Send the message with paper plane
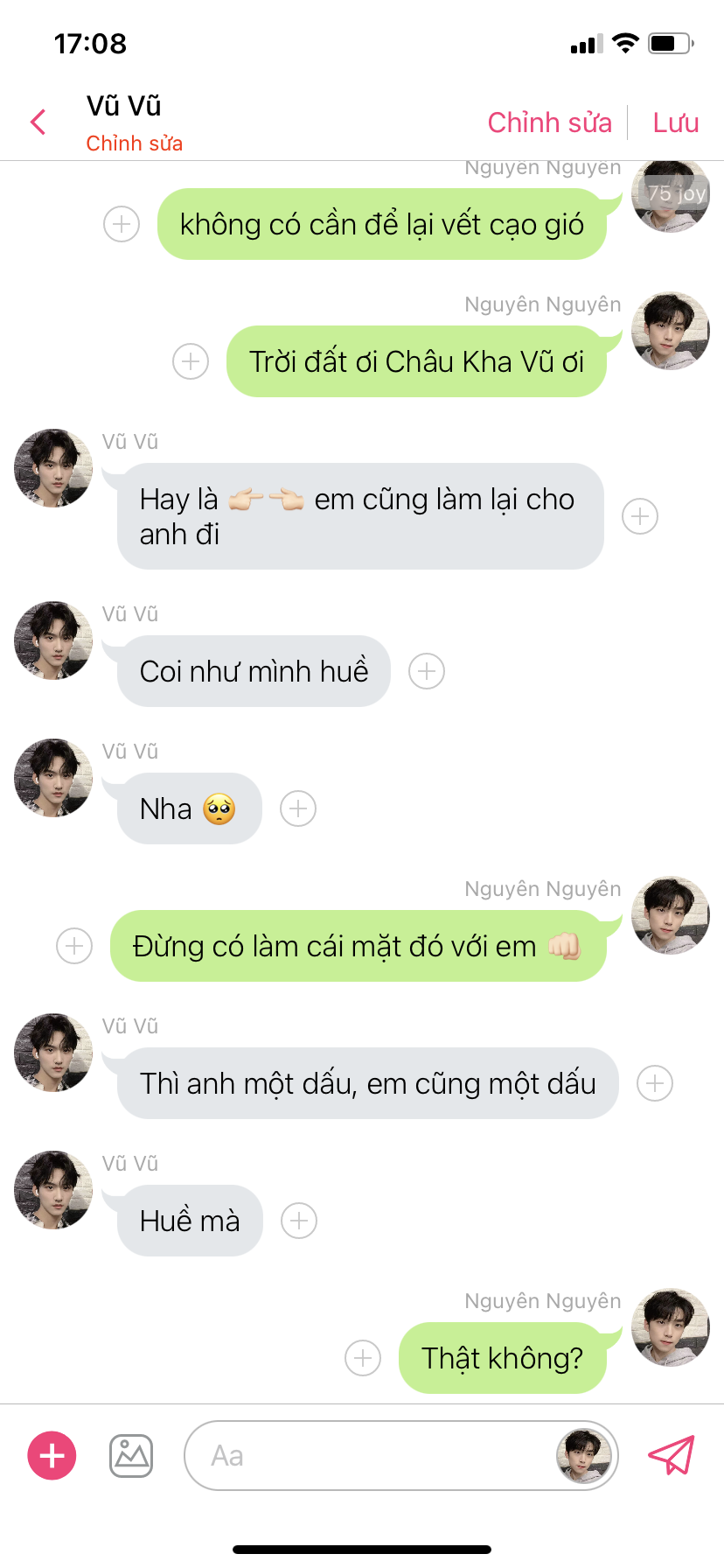 point(672,1455)
